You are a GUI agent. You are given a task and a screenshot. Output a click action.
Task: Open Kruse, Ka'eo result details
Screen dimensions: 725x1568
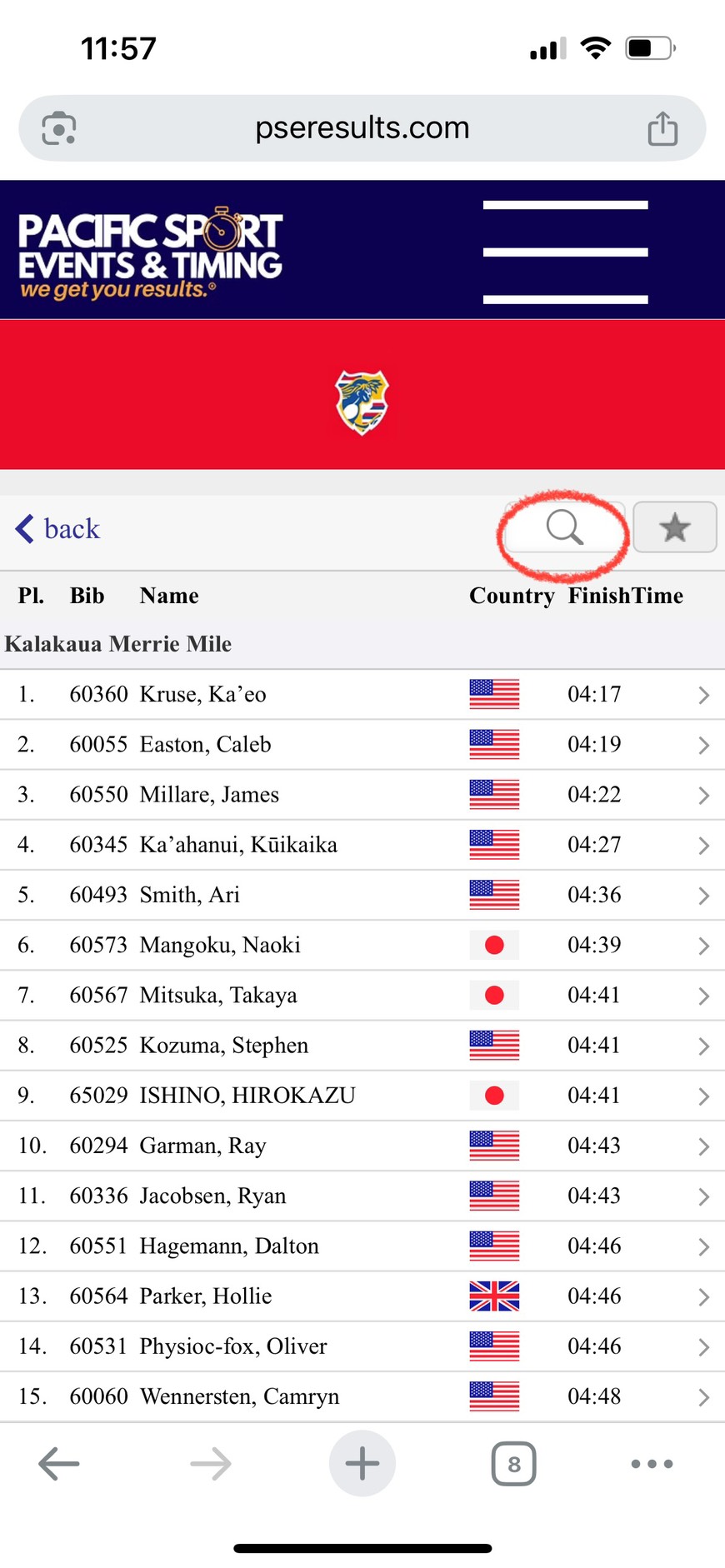coord(362,694)
